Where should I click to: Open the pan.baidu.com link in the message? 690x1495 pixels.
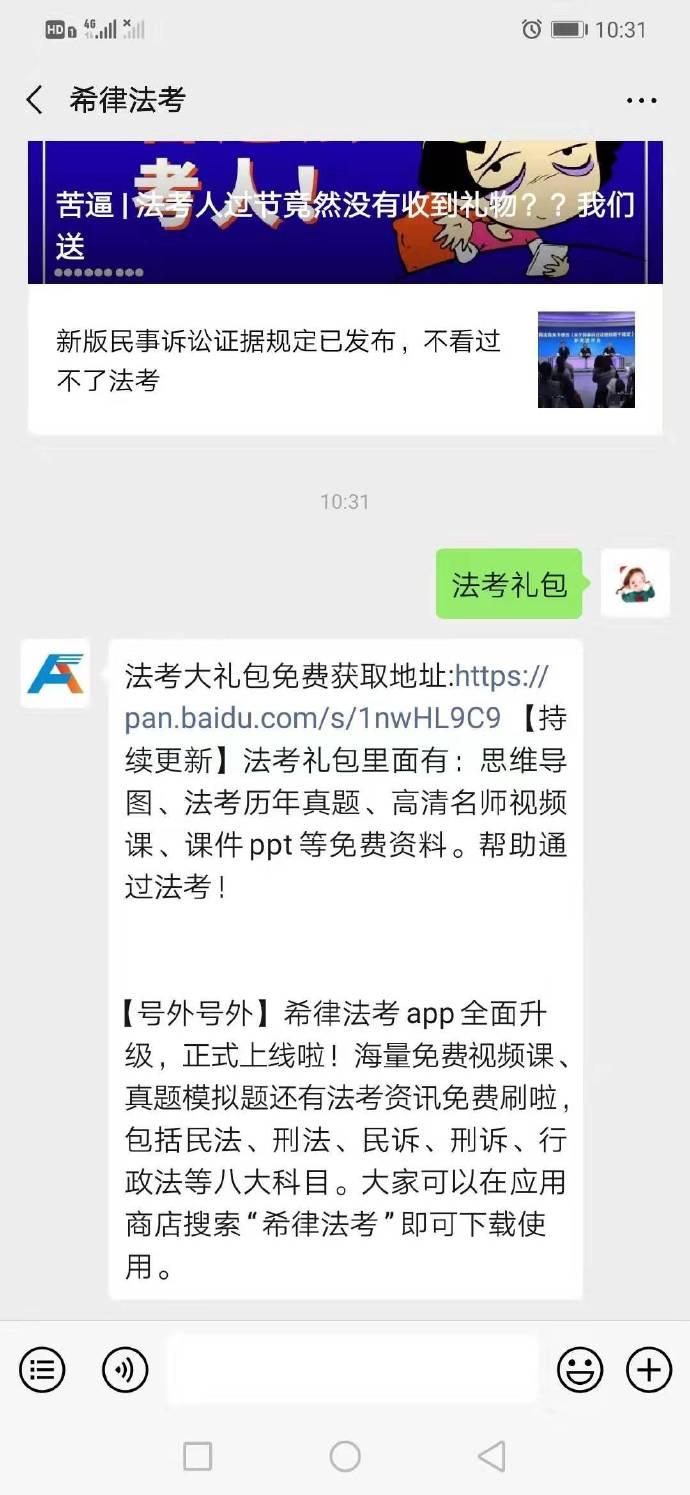312,717
